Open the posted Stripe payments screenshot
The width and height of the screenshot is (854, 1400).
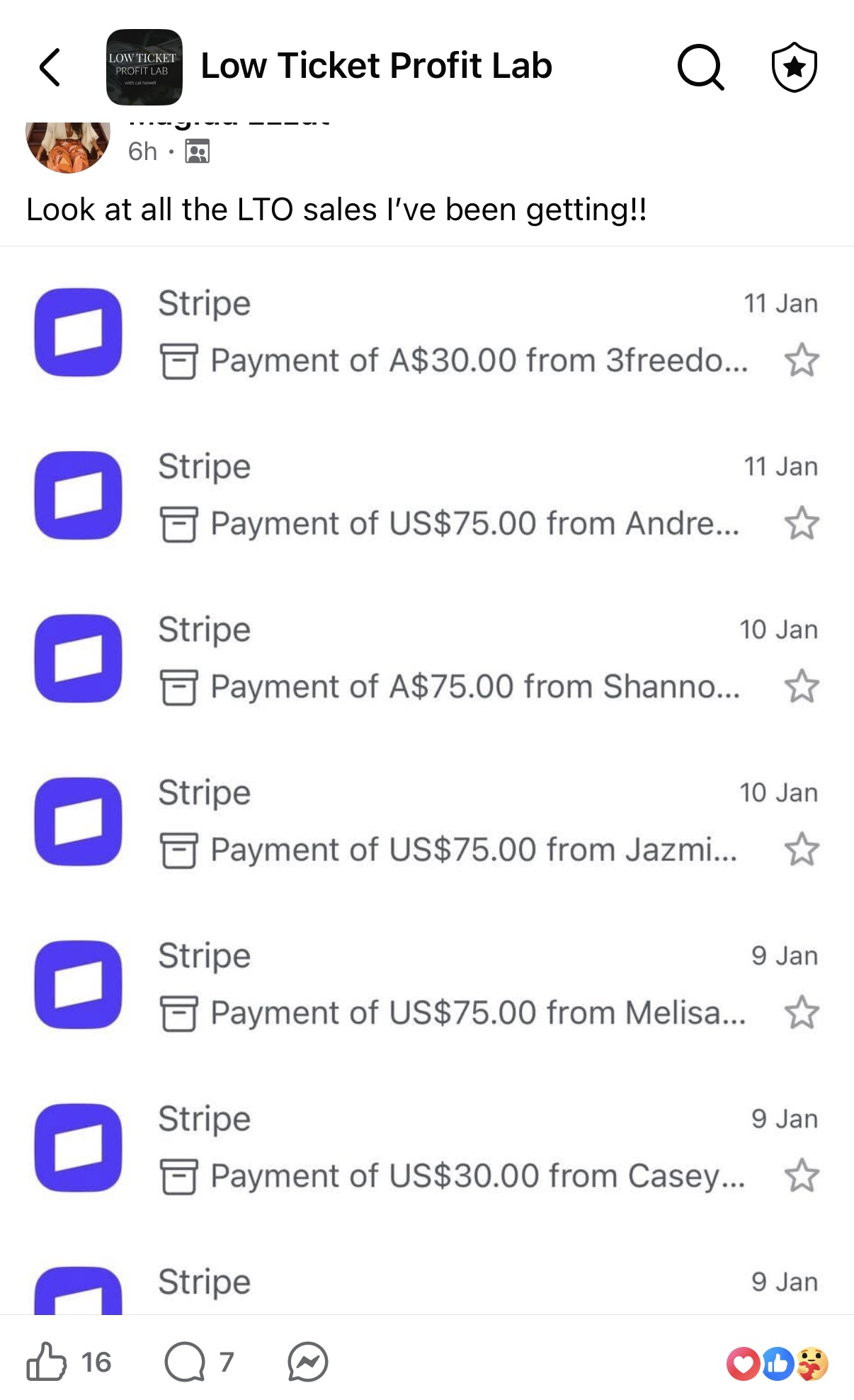pos(426,779)
